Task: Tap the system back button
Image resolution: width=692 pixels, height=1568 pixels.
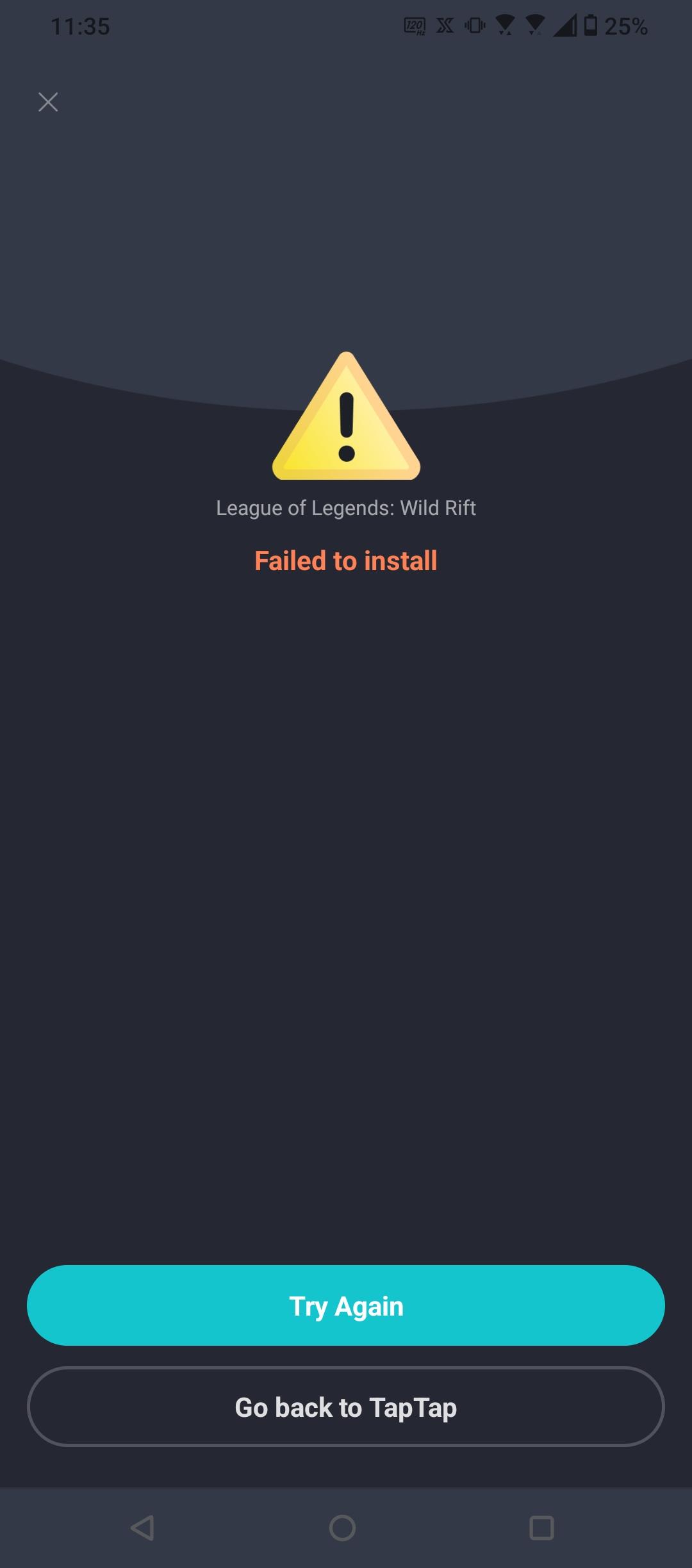Action: [142, 1528]
